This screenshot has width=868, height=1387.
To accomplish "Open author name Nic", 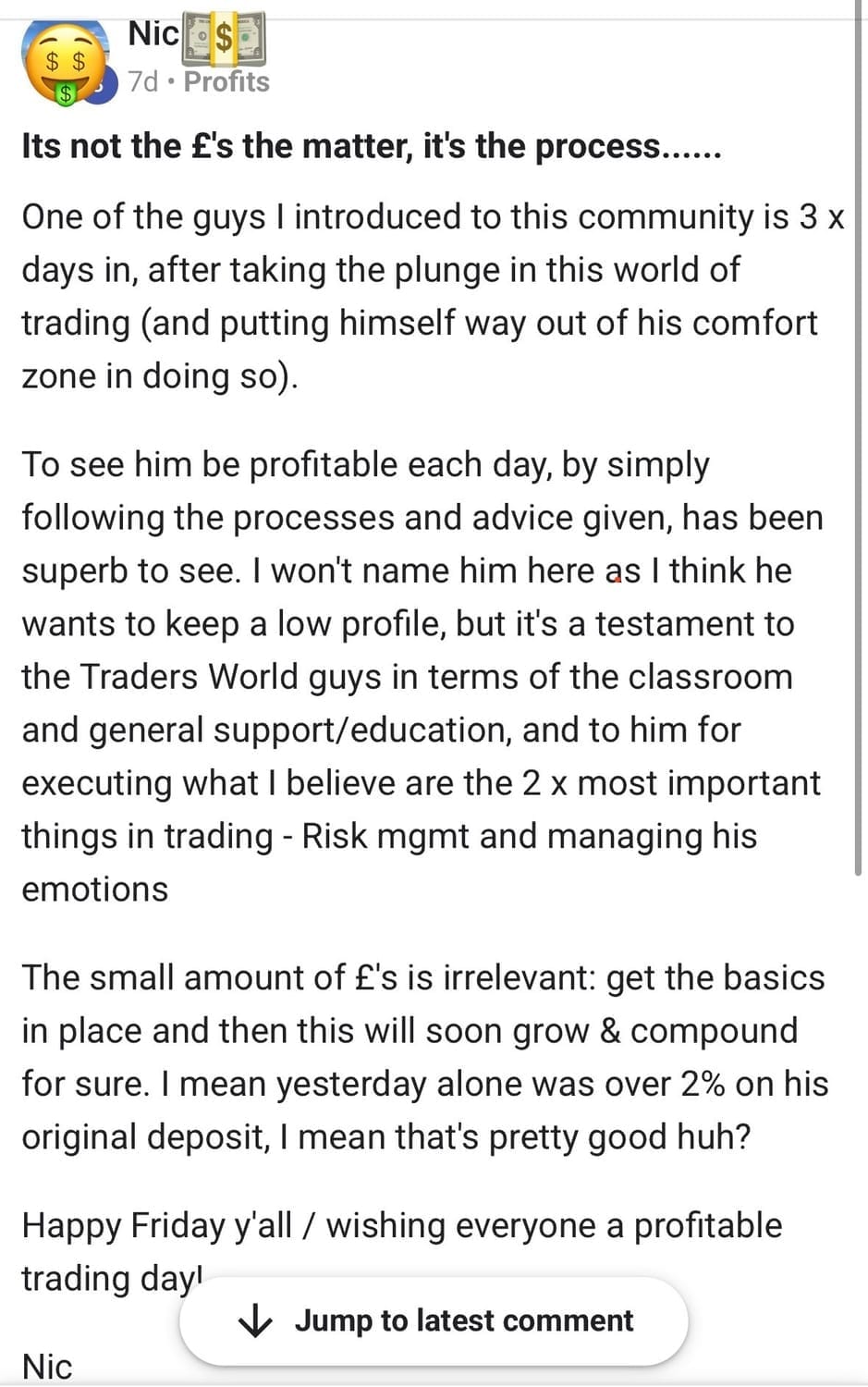I will pyautogui.click(x=153, y=33).
